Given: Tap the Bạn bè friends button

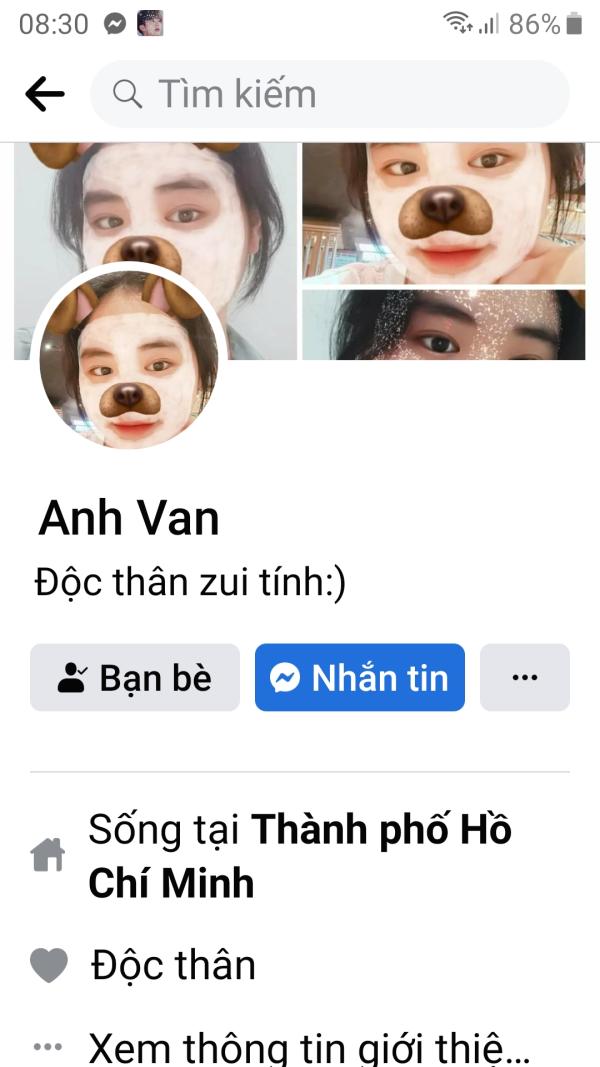Looking at the screenshot, I should coord(135,678).
